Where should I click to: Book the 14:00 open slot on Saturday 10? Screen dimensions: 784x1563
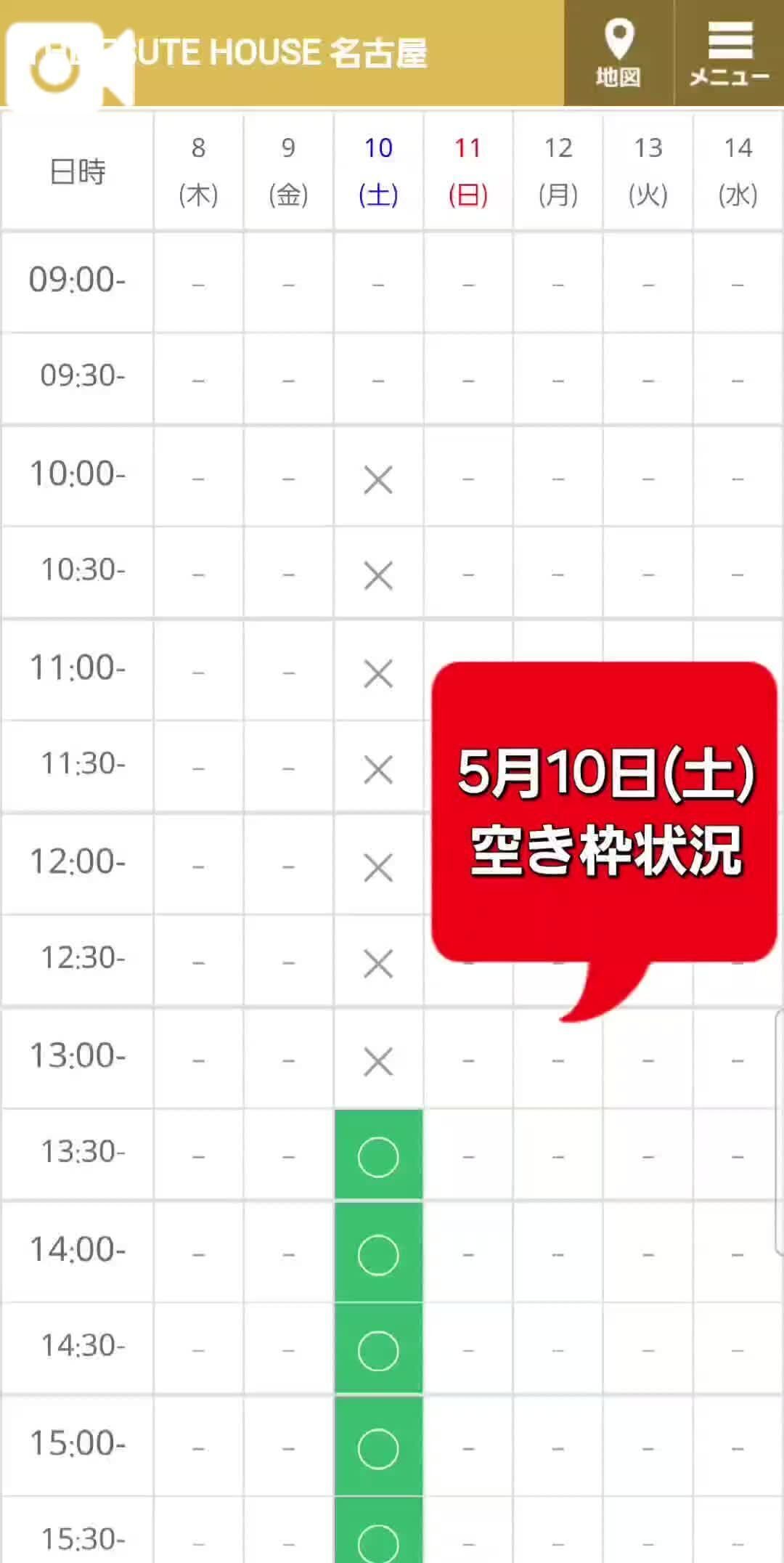378,1254
